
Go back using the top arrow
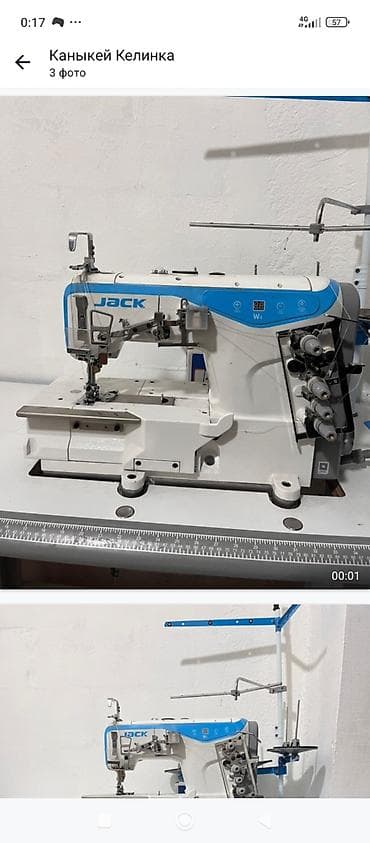[x=23, y=63]
